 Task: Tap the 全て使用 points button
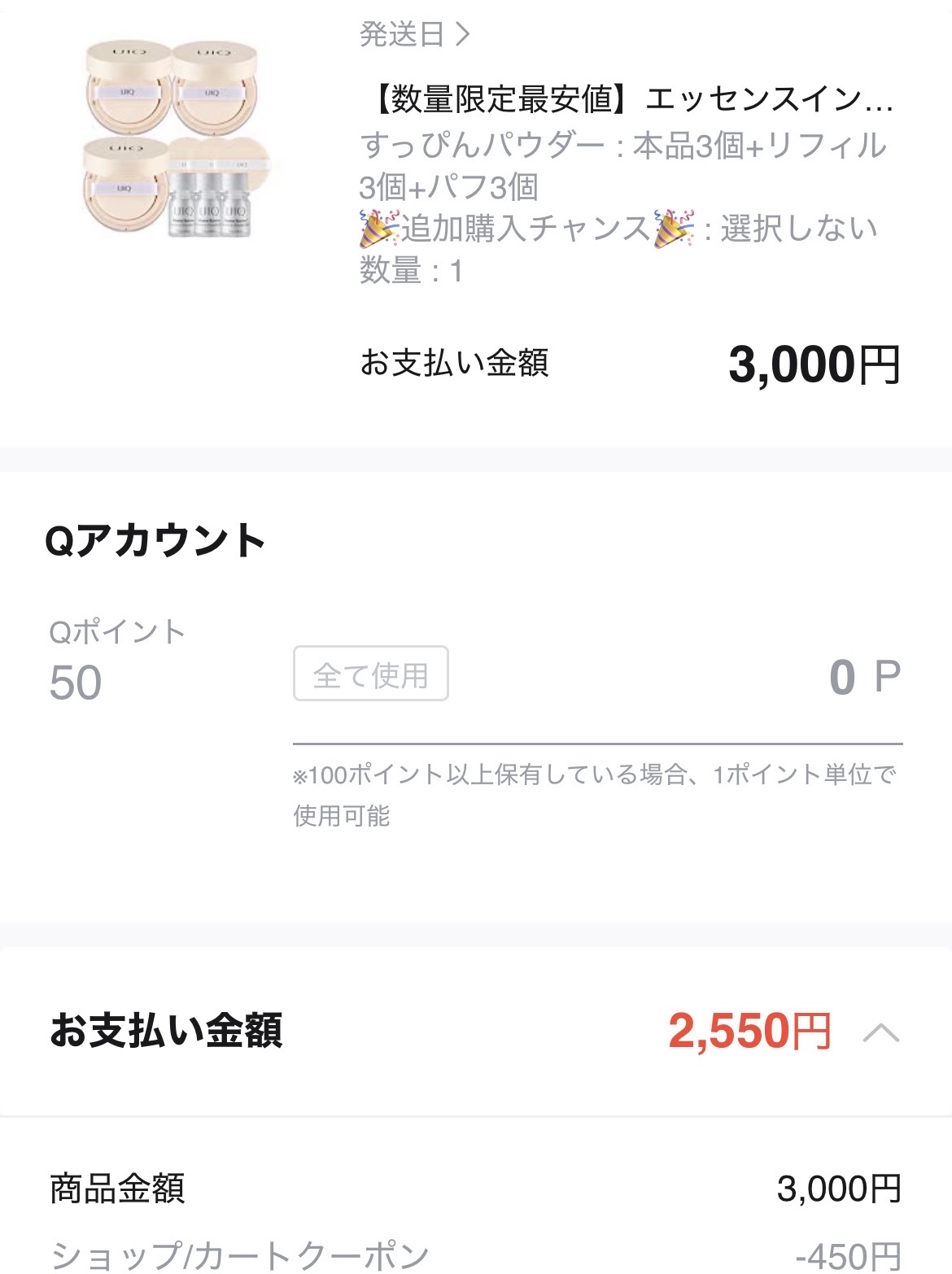pyautogui.click(x=370, y=674)
